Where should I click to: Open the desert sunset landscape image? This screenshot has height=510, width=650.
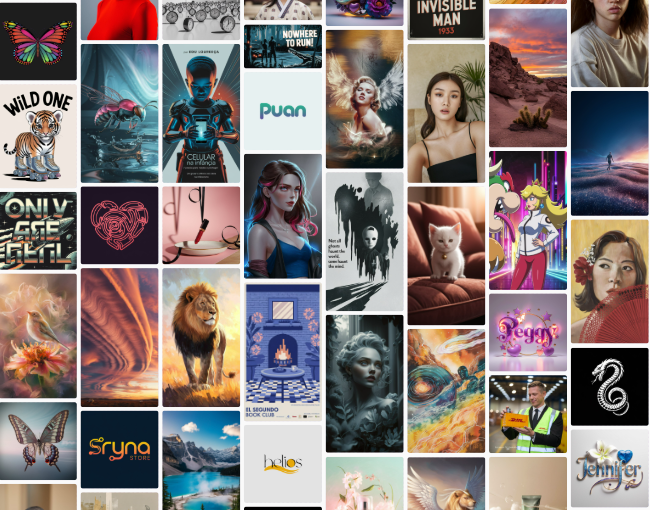click(x=527, y=78)
